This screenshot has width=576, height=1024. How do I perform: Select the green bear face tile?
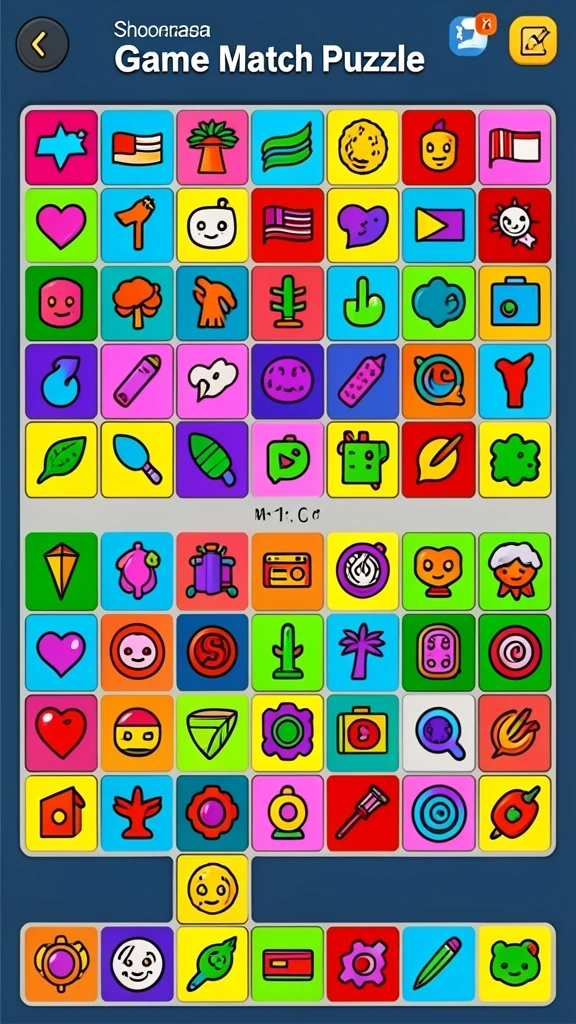[515, 964]
